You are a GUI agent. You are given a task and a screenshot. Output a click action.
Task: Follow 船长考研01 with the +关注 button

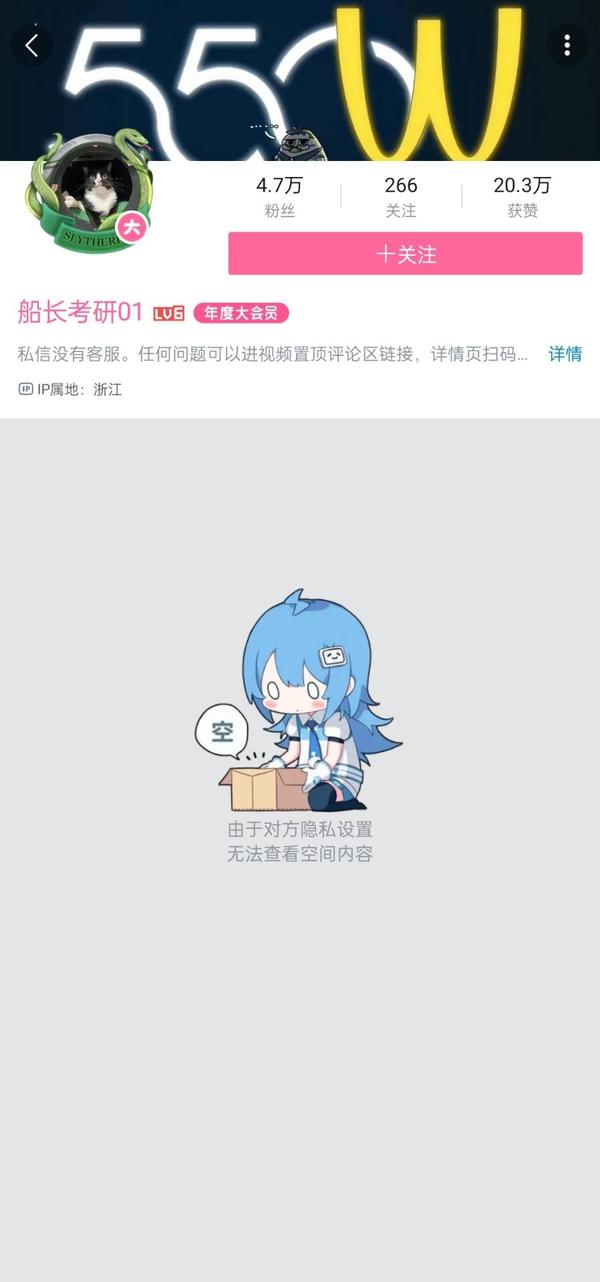[x=405, y=254]
